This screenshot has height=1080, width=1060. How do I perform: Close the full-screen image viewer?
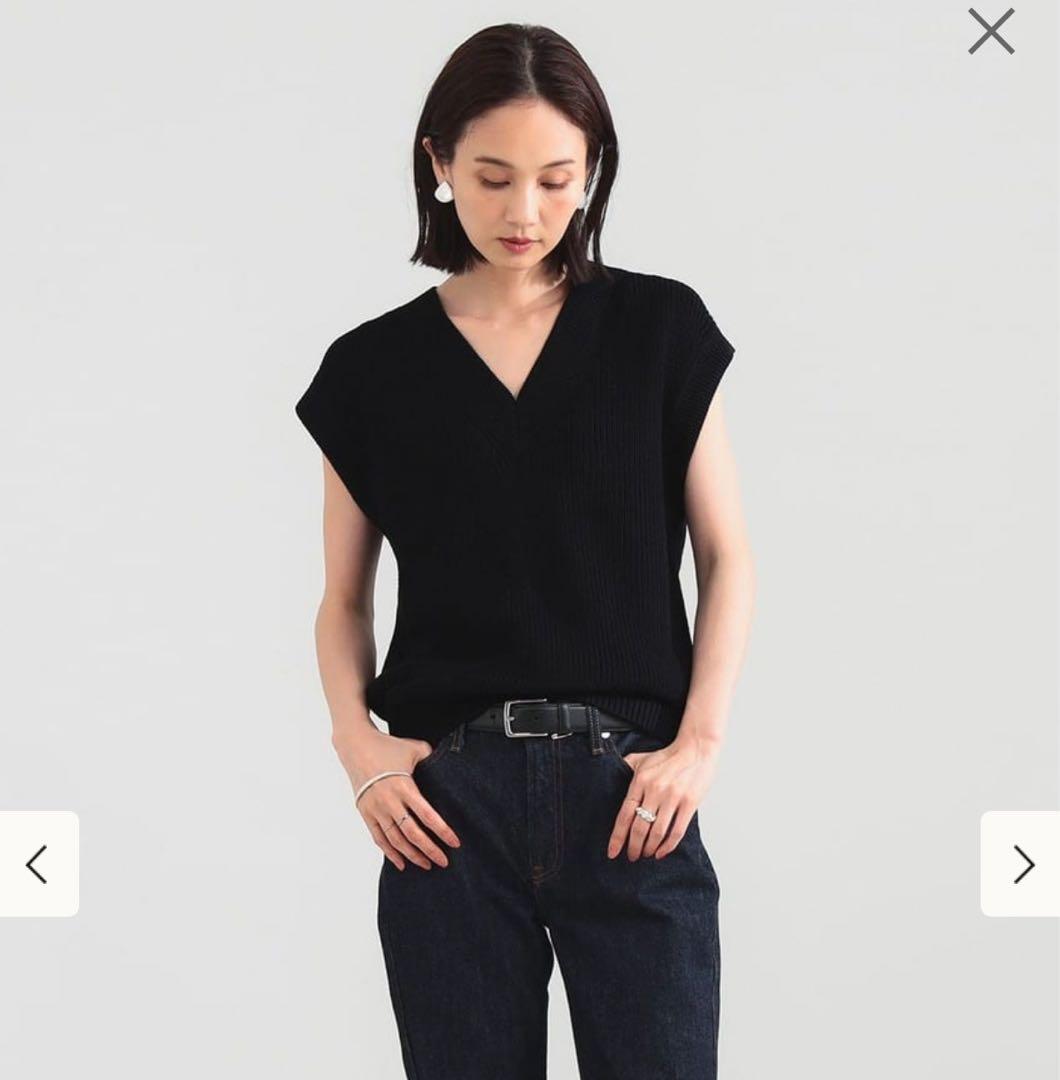[x=990, y=31]
